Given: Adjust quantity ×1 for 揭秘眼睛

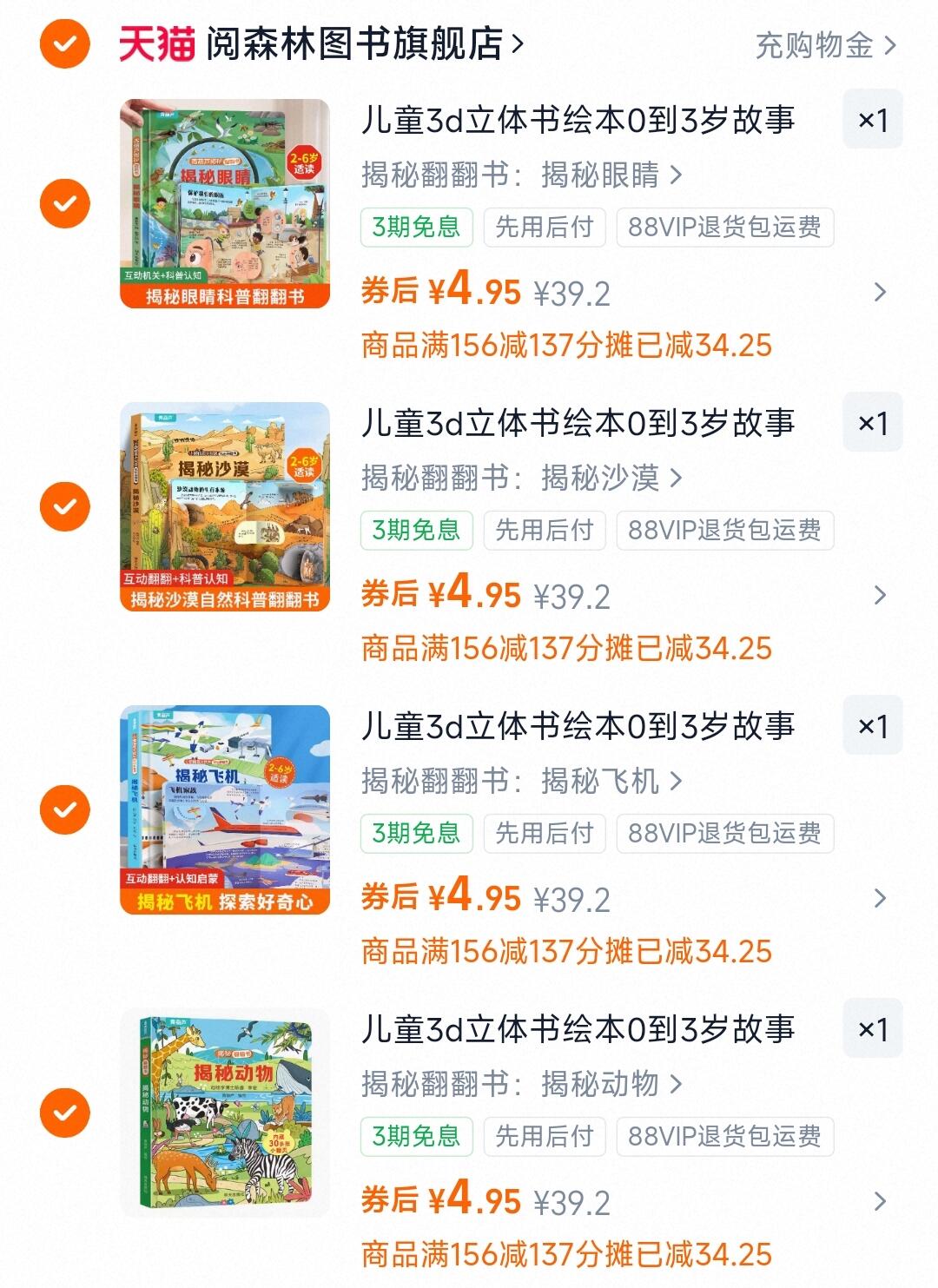Looking at the screenshot, I should (x=872, y=120).
